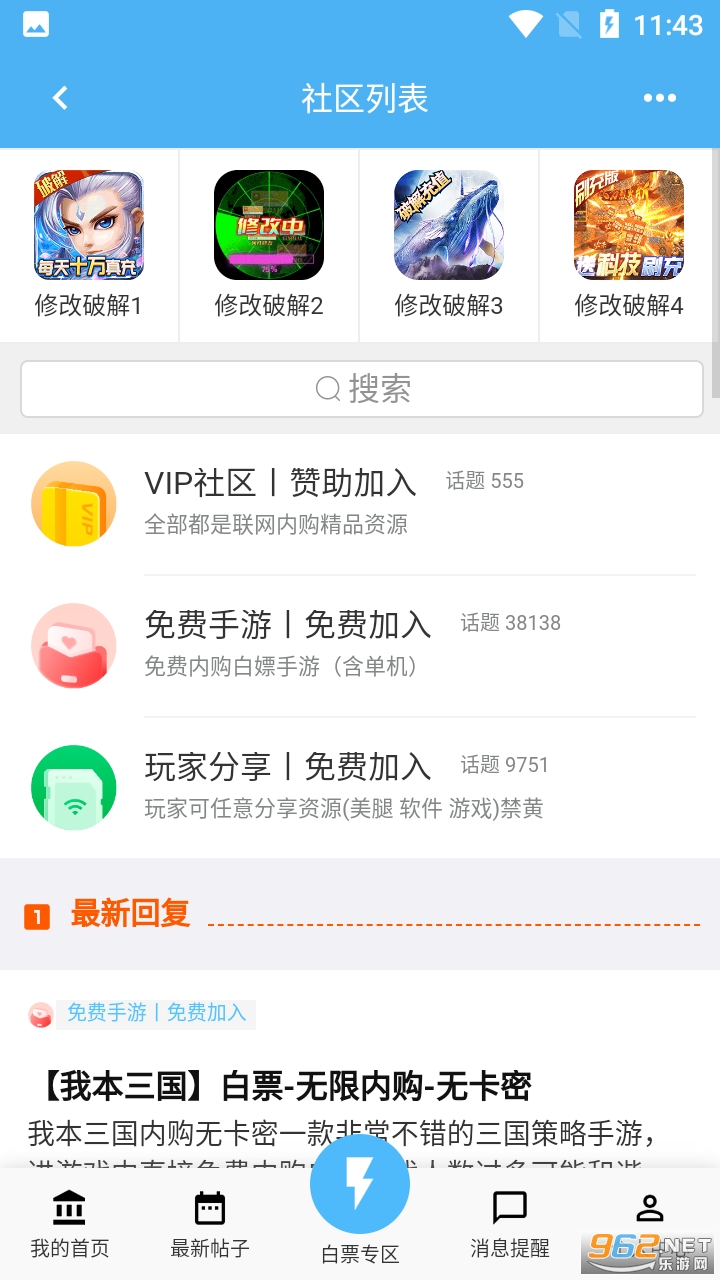Viewport: 720px width, 1280px height.
Task: Open the 玩家分享 | 免费加入 community
Action: point(360,787)
